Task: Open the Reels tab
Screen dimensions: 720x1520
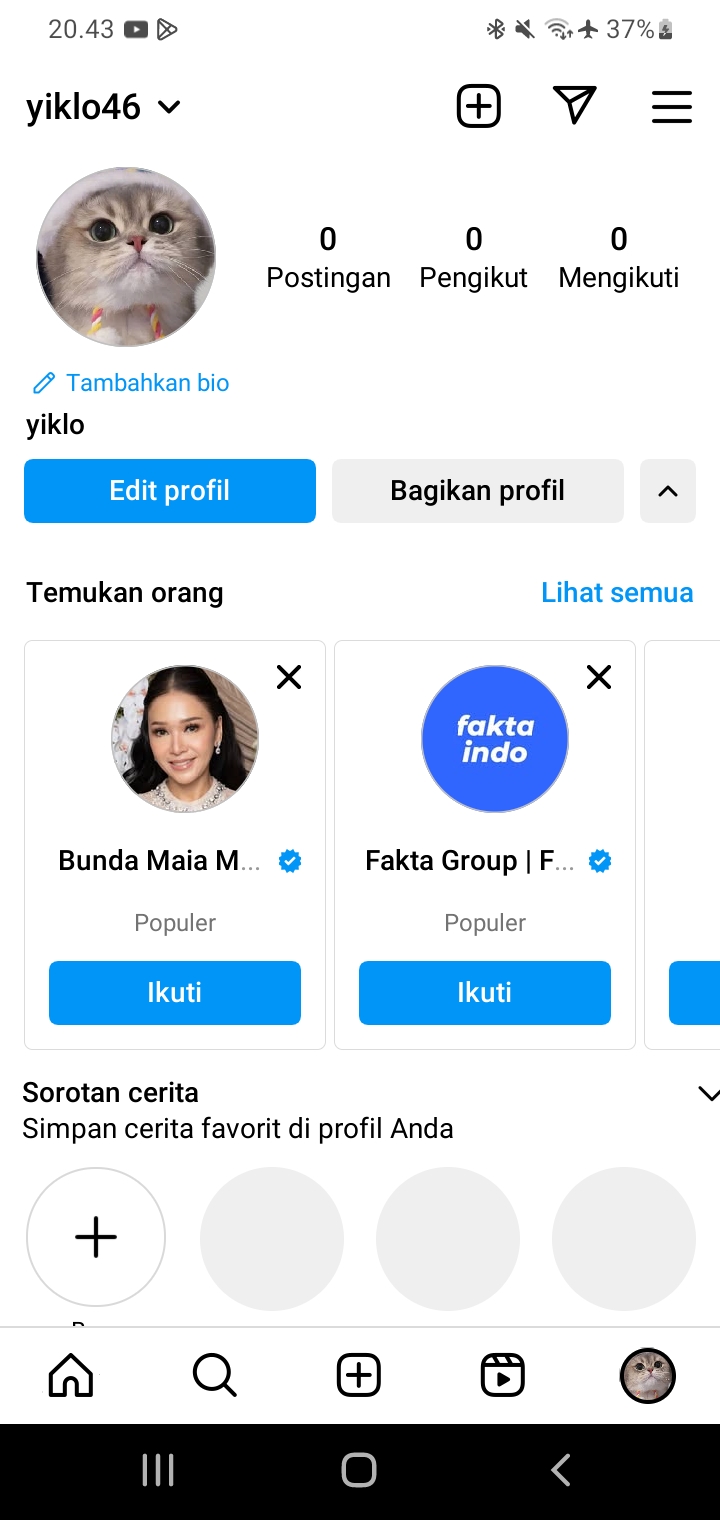Action: pyautogui.click(x=503, y=1376)
